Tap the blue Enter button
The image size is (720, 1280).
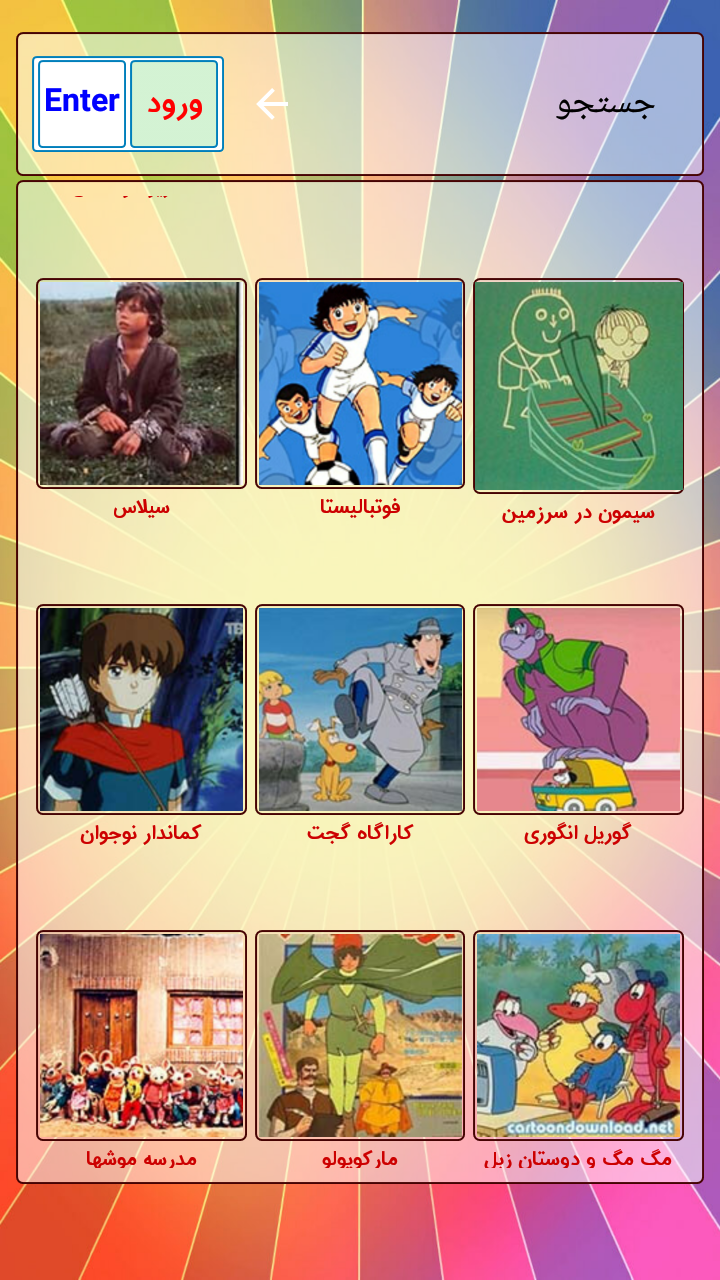tap(82, 104)
